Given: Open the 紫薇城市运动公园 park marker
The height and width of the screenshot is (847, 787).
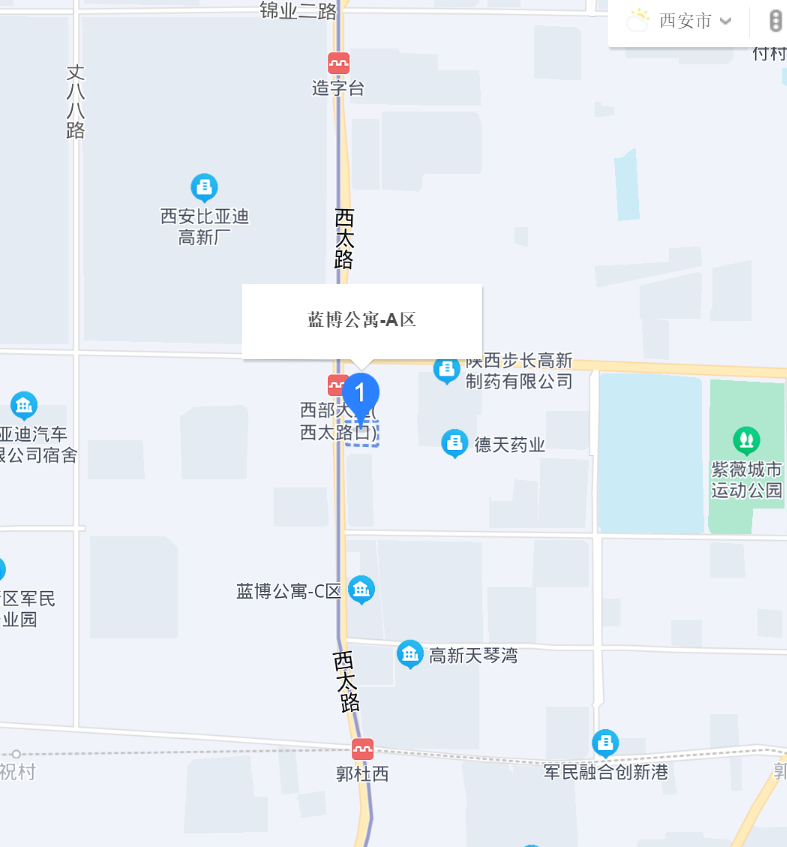Looking at the screenshot, I should coord(746,440).
